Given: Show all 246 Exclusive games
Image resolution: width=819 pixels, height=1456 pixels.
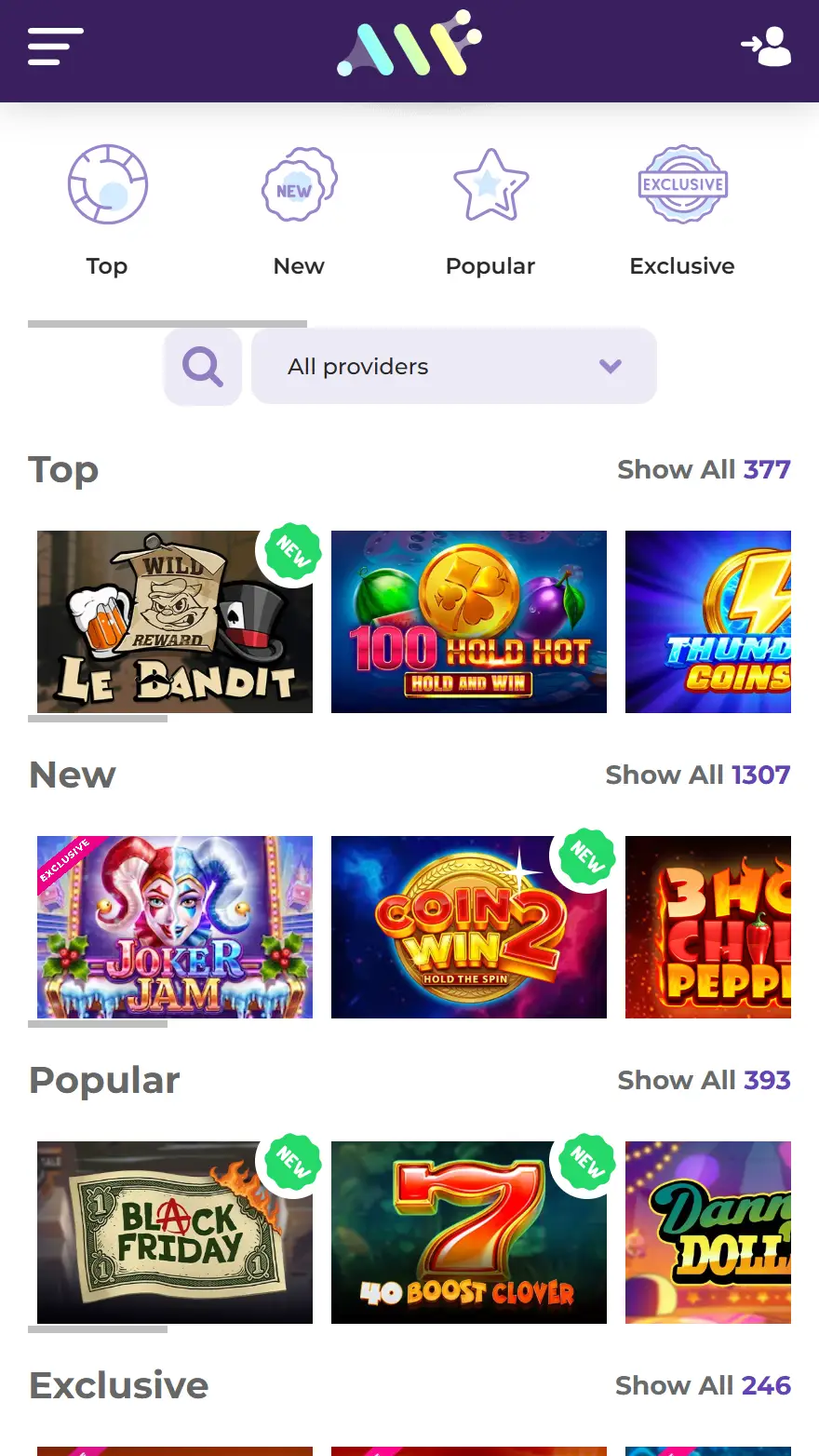Looking at the screenshot, I should tap(703, 1385).
